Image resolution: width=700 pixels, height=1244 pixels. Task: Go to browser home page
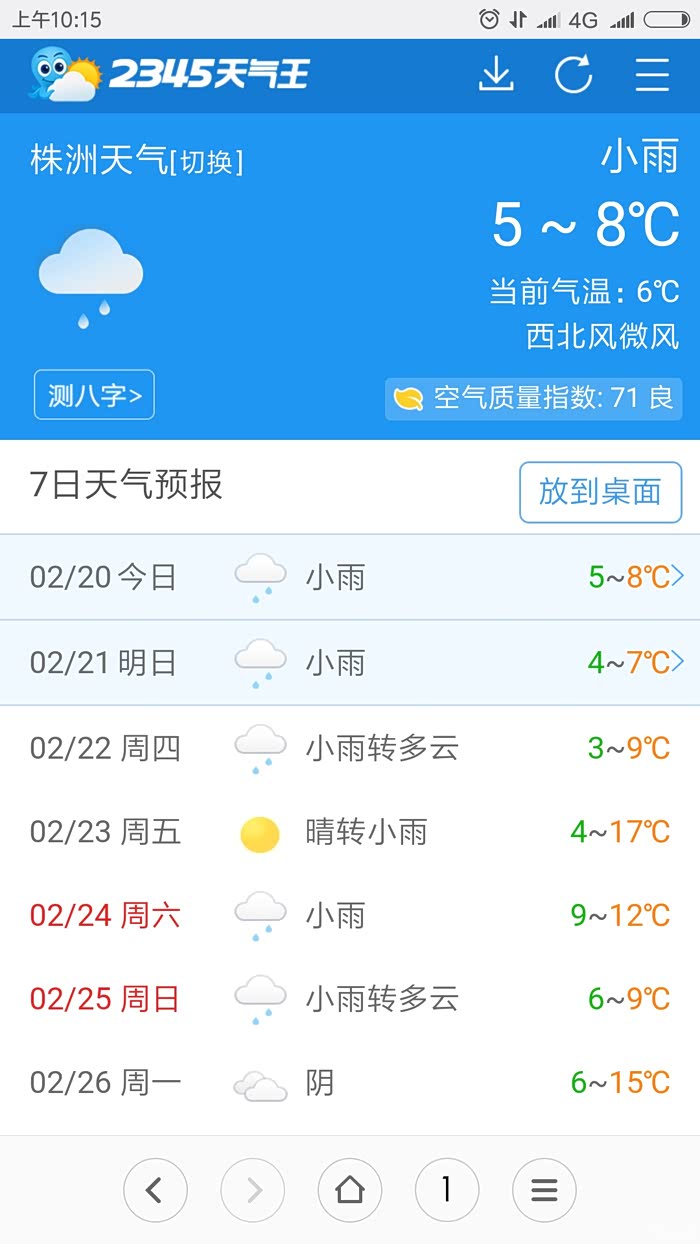click(349, 1189)
